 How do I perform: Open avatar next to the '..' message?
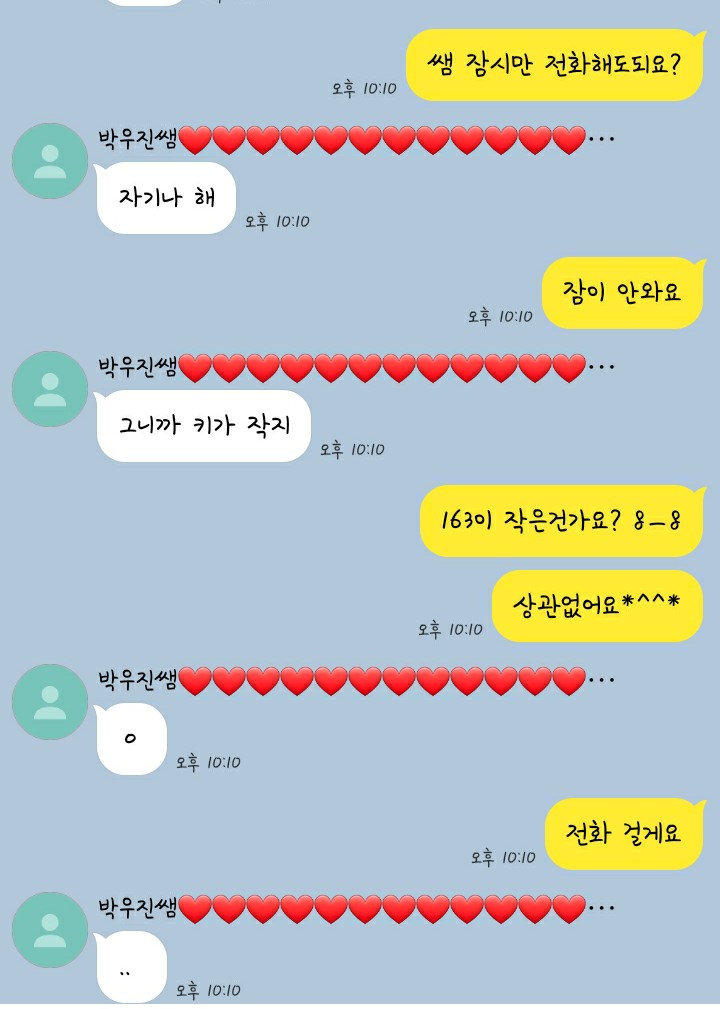(50, 930)
